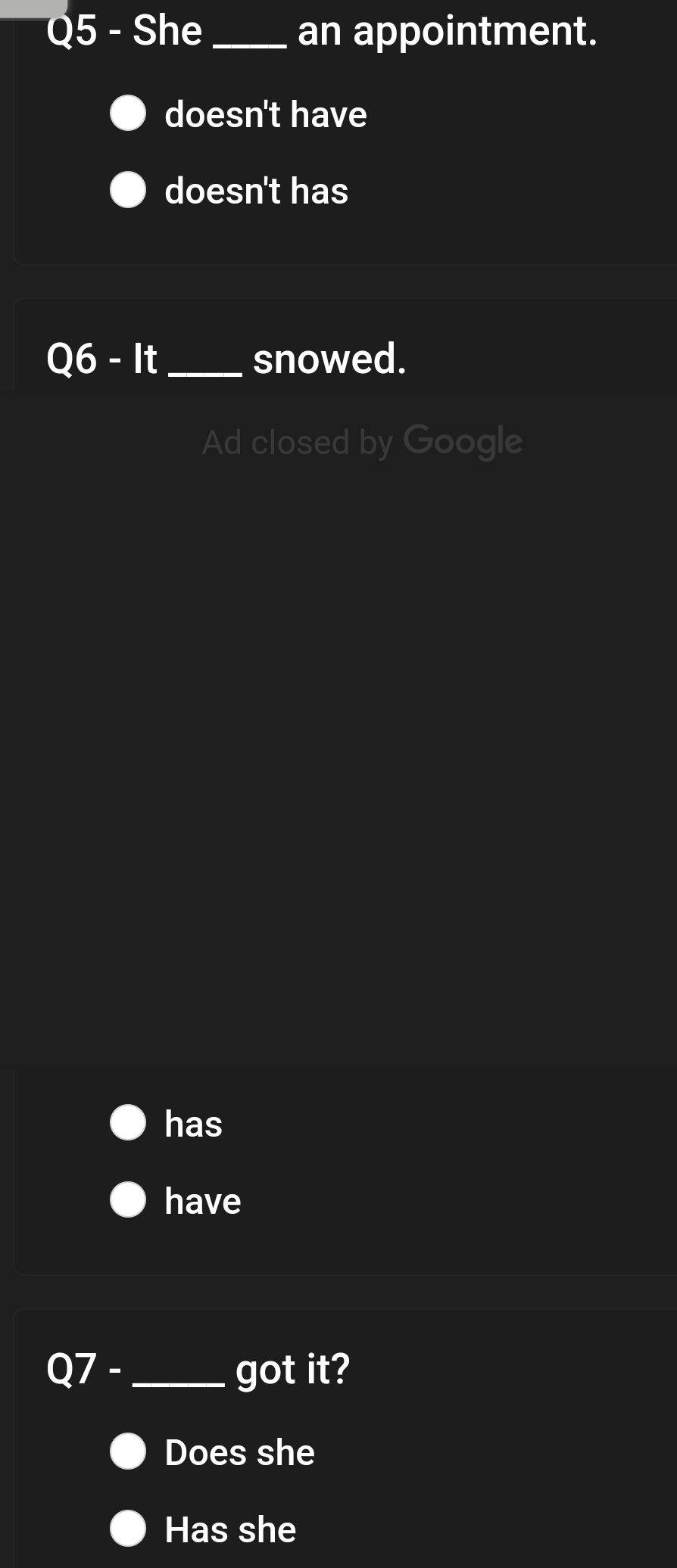Select "doesn't have" for Q5
Screen dimensions: 677x1568
128,114
